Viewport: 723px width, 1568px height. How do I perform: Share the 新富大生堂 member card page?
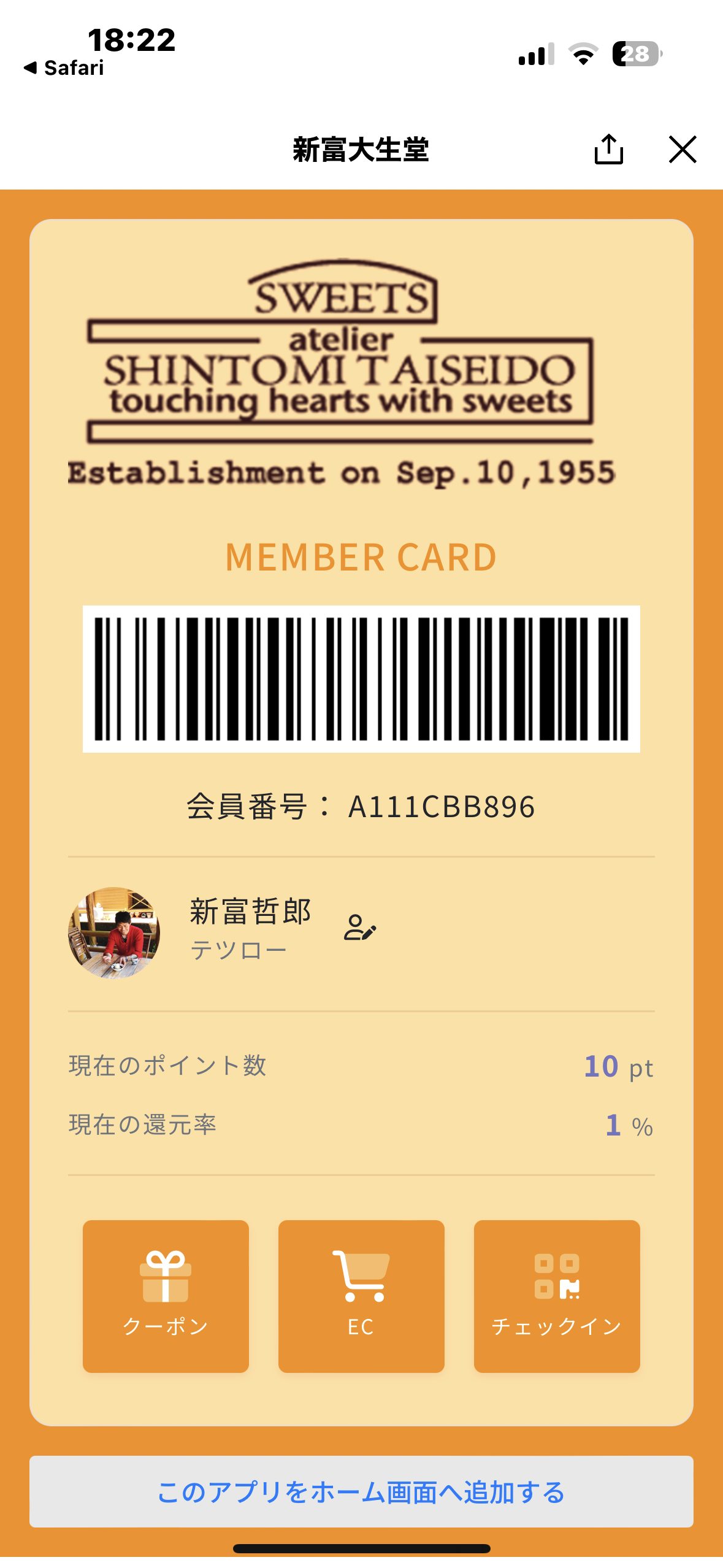608,150
